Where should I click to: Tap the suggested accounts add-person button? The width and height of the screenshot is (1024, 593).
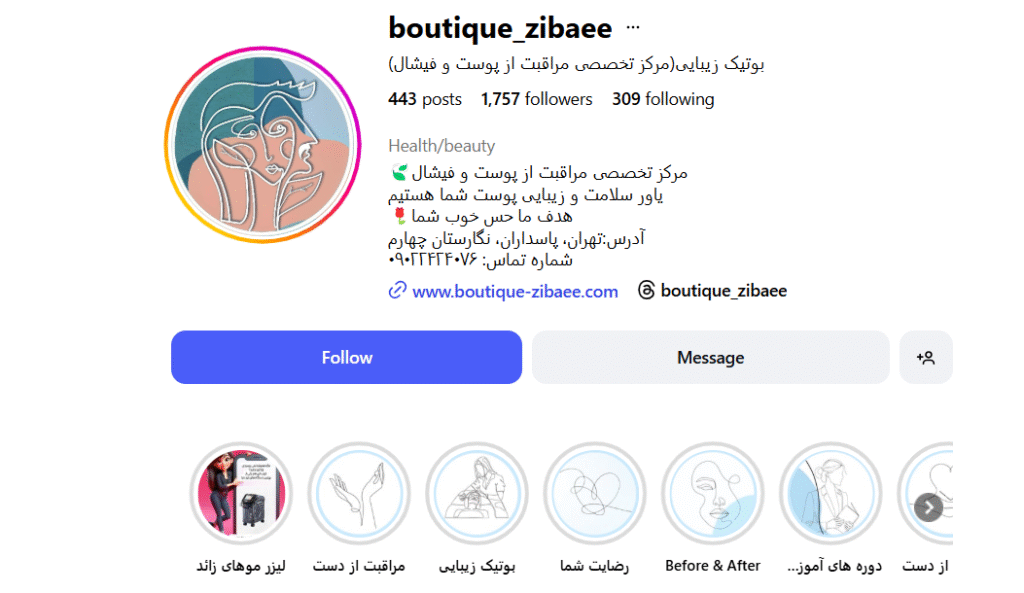click(x=925, y=357)
